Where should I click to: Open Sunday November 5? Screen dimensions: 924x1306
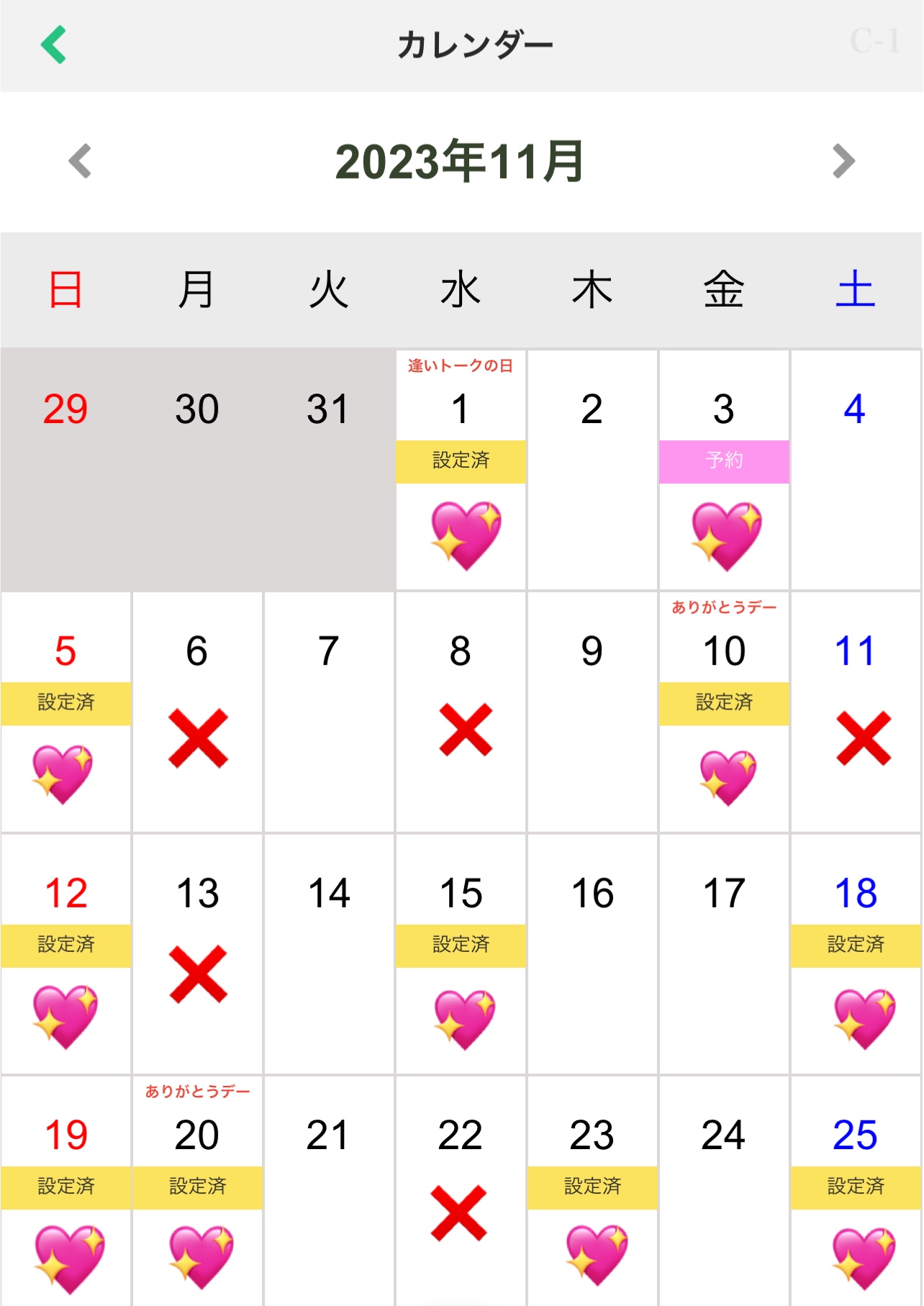pos(65,712)
